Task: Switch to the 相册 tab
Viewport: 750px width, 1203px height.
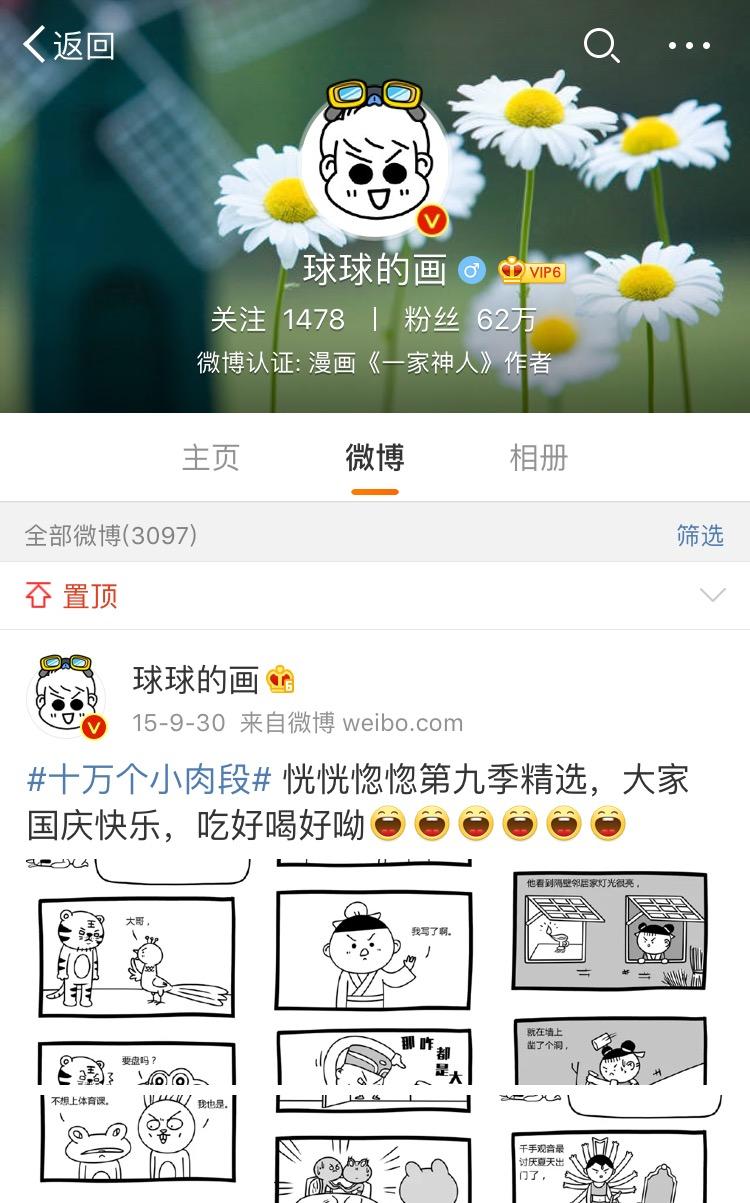Action: tap(539, 458)
